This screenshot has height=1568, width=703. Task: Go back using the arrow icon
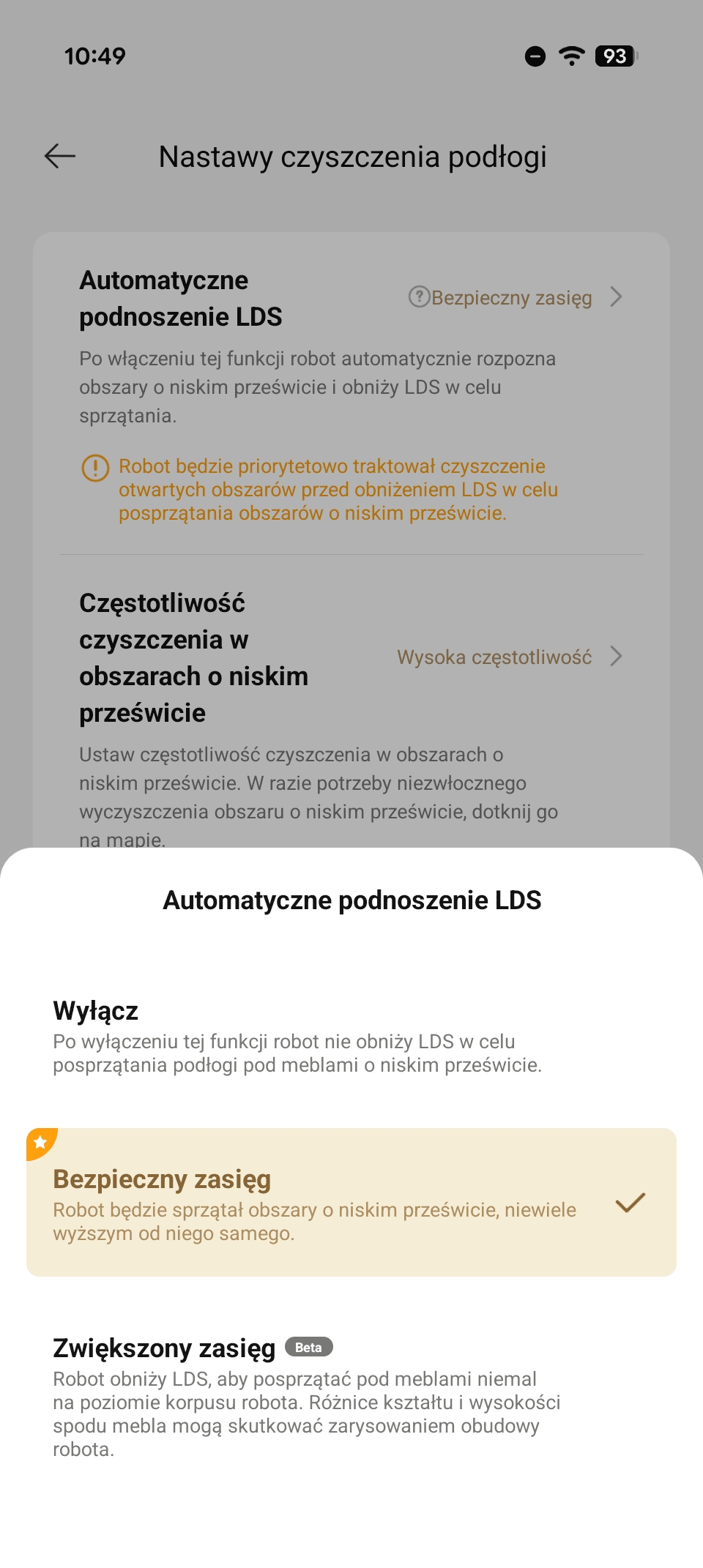click(x=60, y=156)
